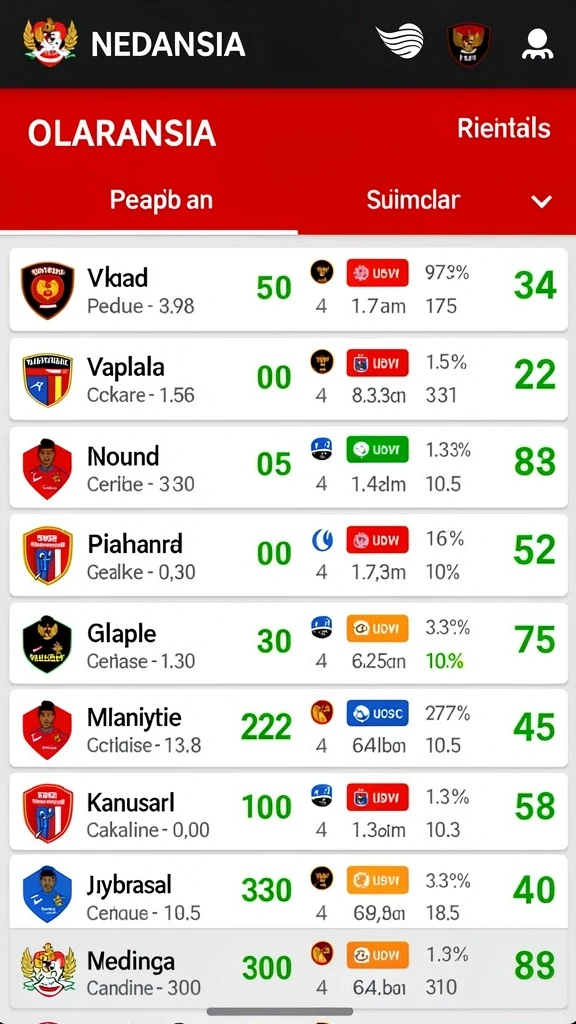The image size is (576, 1024).
Task: Switch to the Peapb an tab
Action: 161,200
